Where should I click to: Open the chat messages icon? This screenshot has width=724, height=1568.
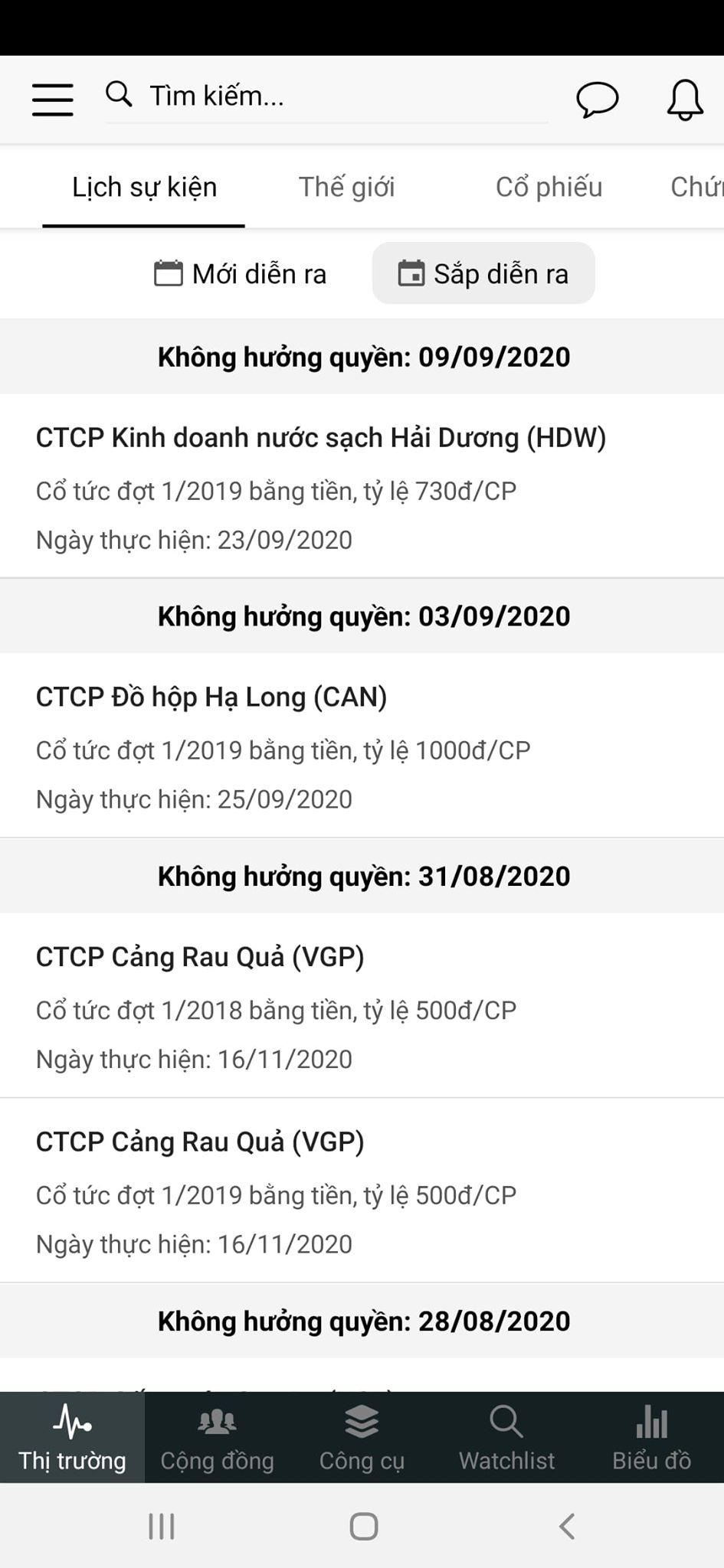point(597,100)
